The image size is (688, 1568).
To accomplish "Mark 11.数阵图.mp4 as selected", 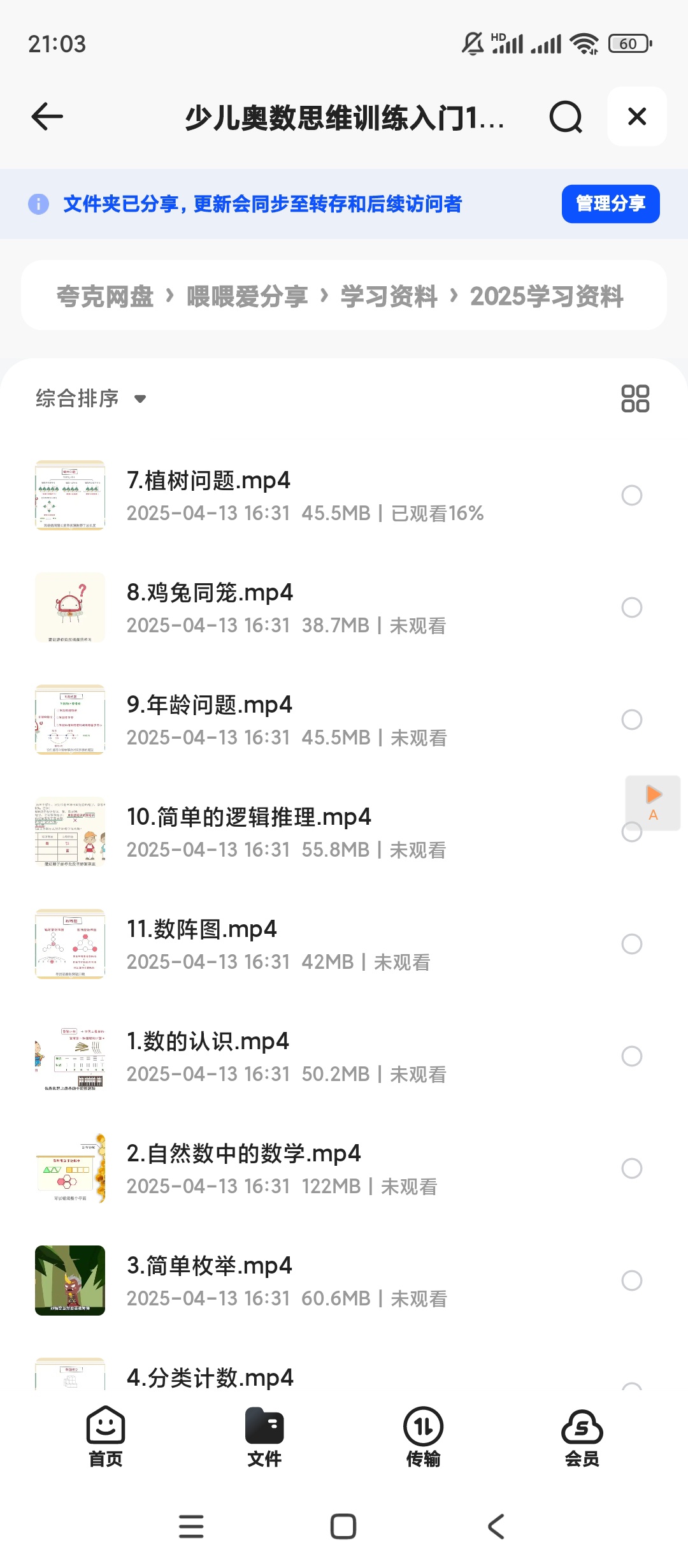I will [632, 945].
